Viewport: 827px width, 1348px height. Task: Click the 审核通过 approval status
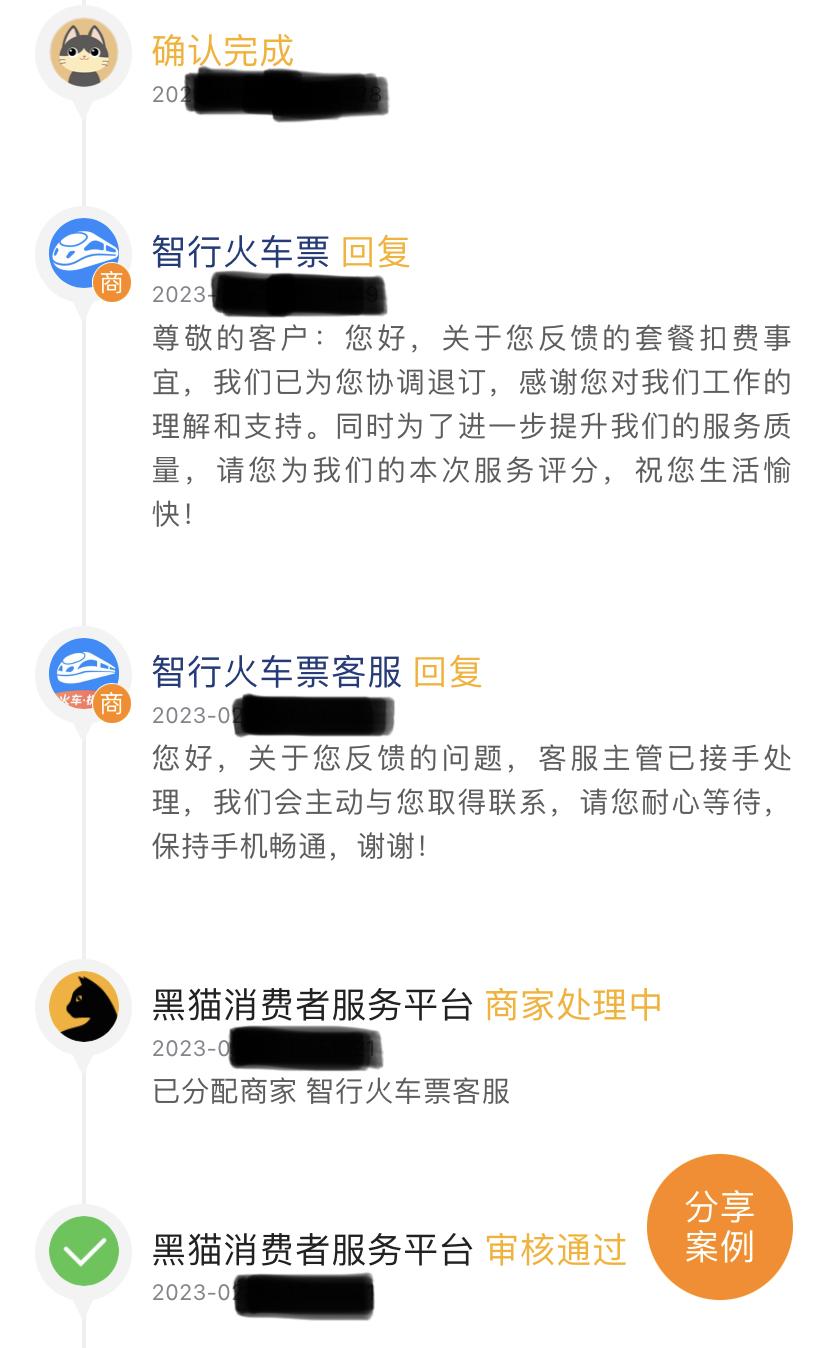(x=555, y=1250)
